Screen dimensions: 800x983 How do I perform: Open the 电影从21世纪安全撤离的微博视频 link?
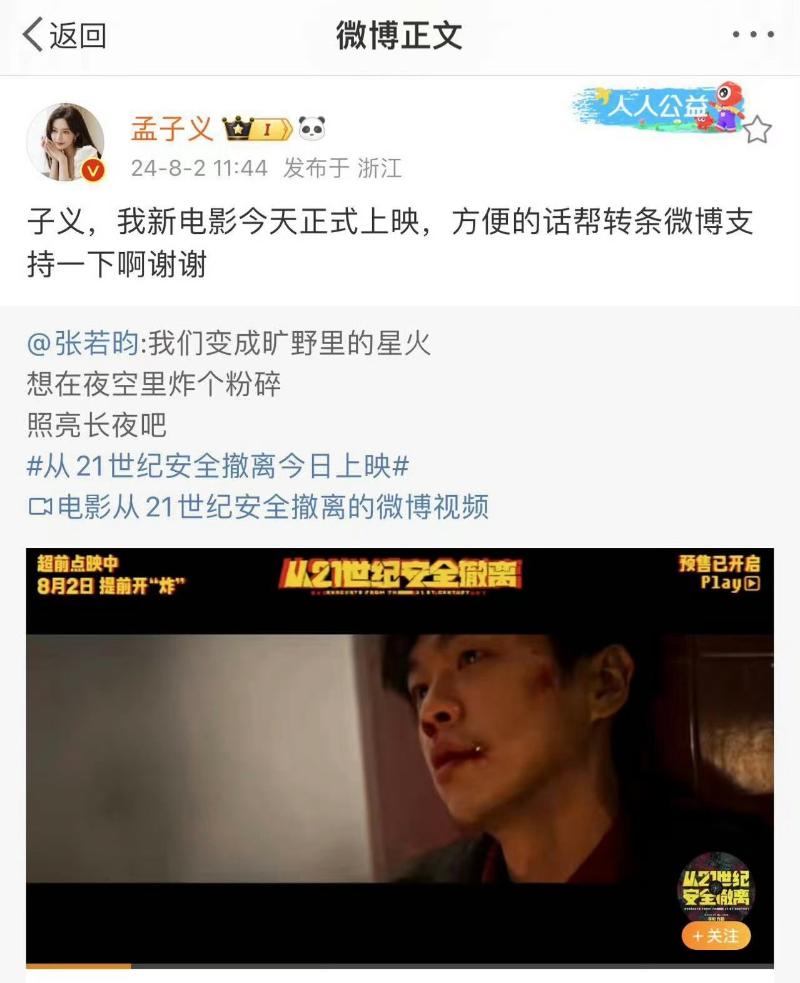[x=259, y=507]
